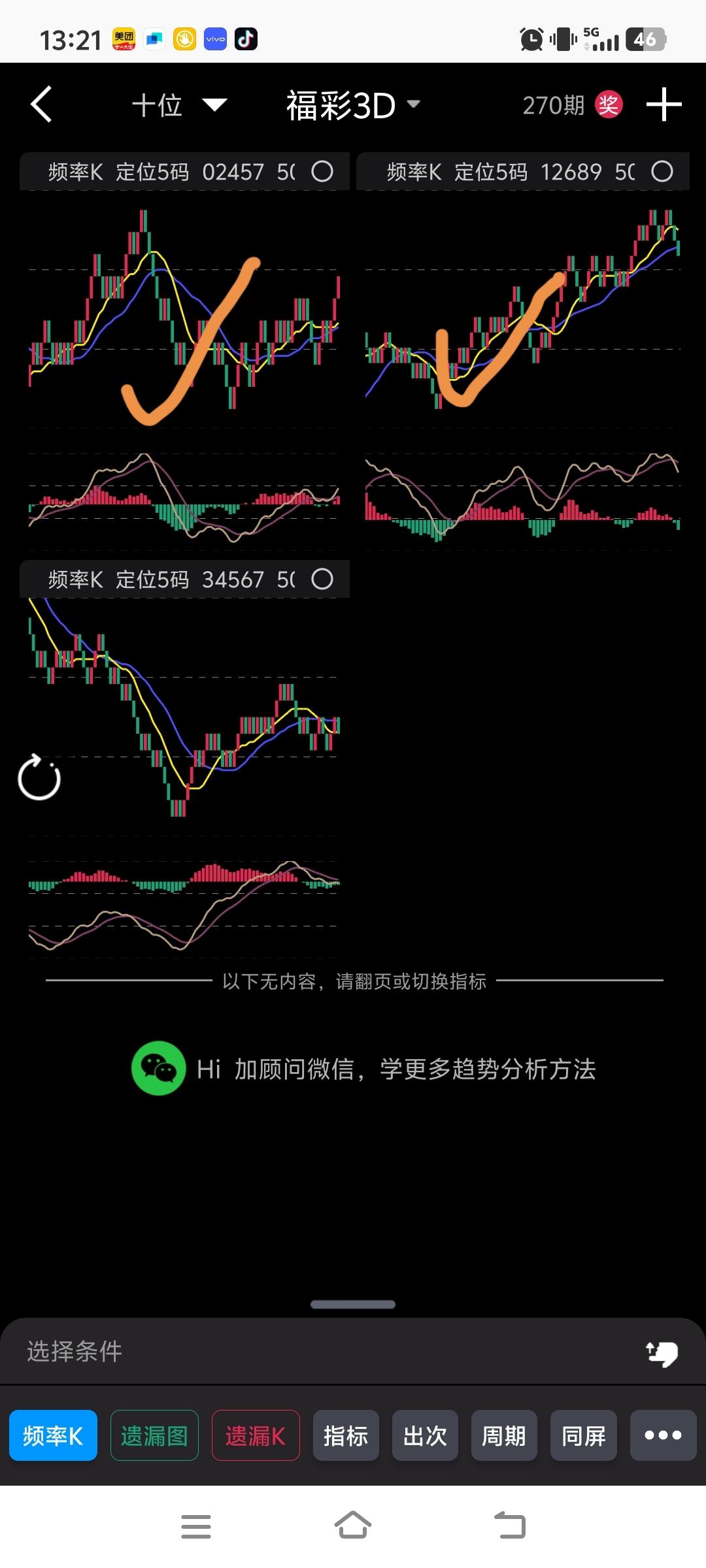Open the 出次 options
The height and width of the screenshot is (1568, 706).
click(x=425, y=1436)
